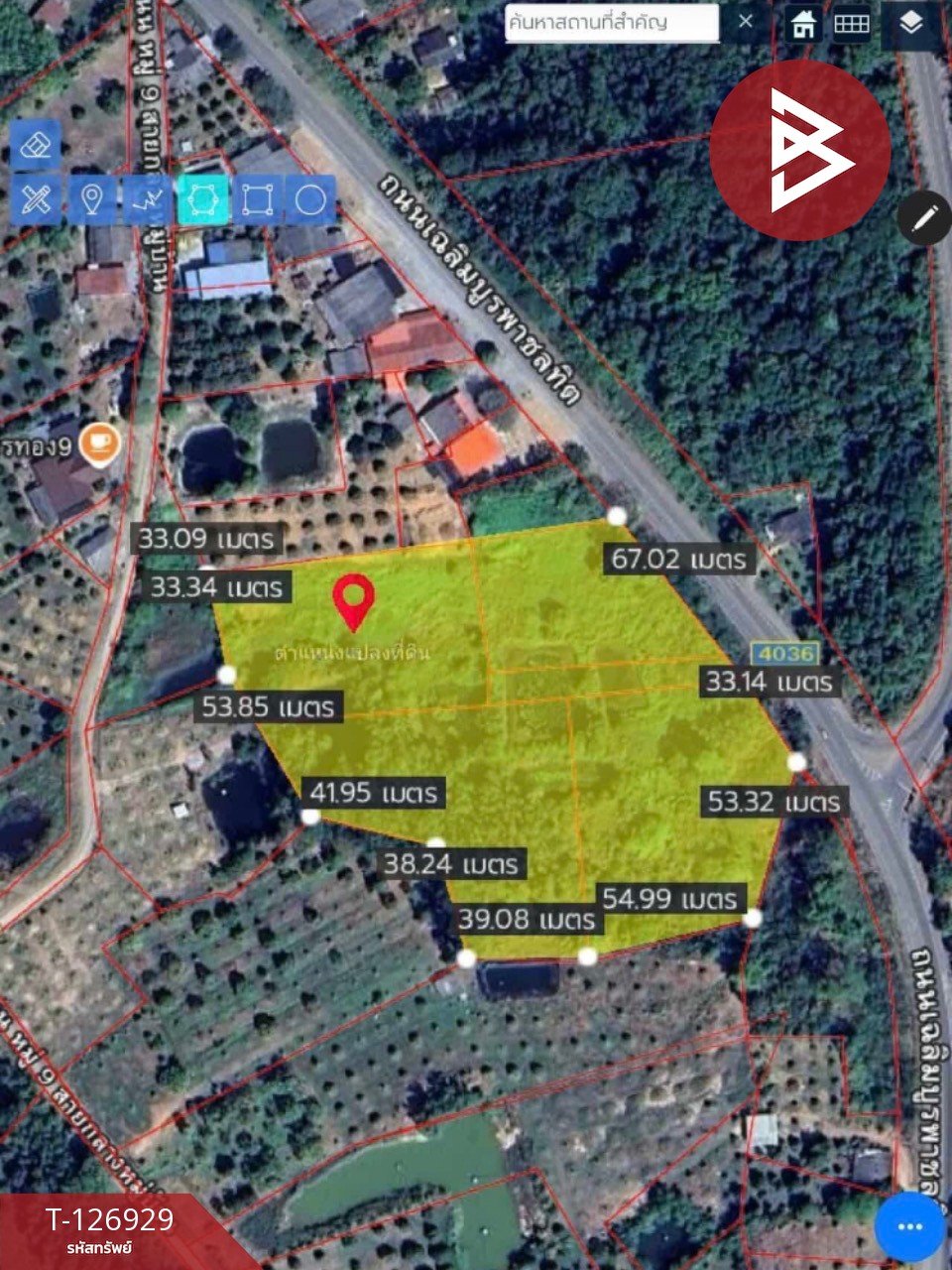Viewport: 952px width, 1270px height.
Task: Tap the home icon in the top bar
Action: pyautogui.click(x=804, y=25)
